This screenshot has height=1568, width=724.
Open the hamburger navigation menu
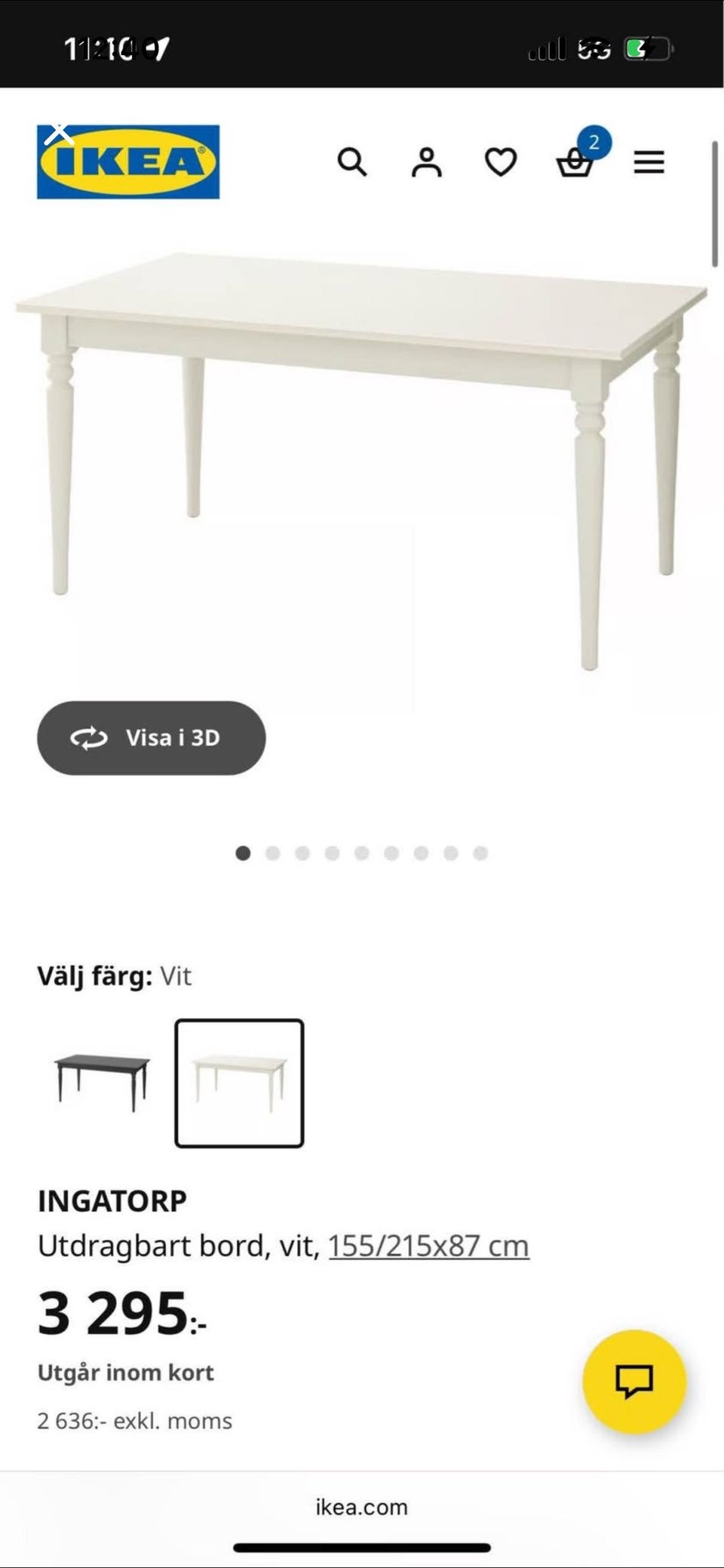pyautogui.click(x=649, y=163)
